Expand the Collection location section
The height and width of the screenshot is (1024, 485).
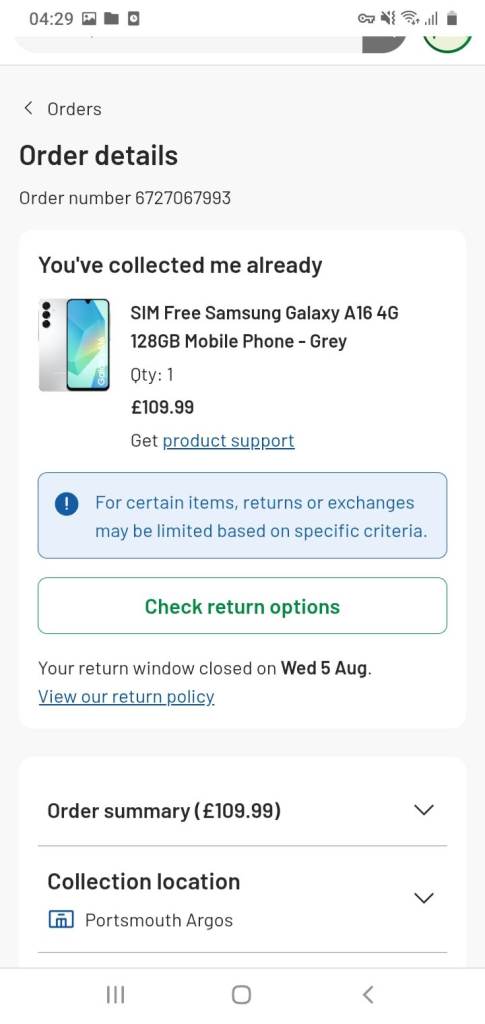(x=242, y=899)
